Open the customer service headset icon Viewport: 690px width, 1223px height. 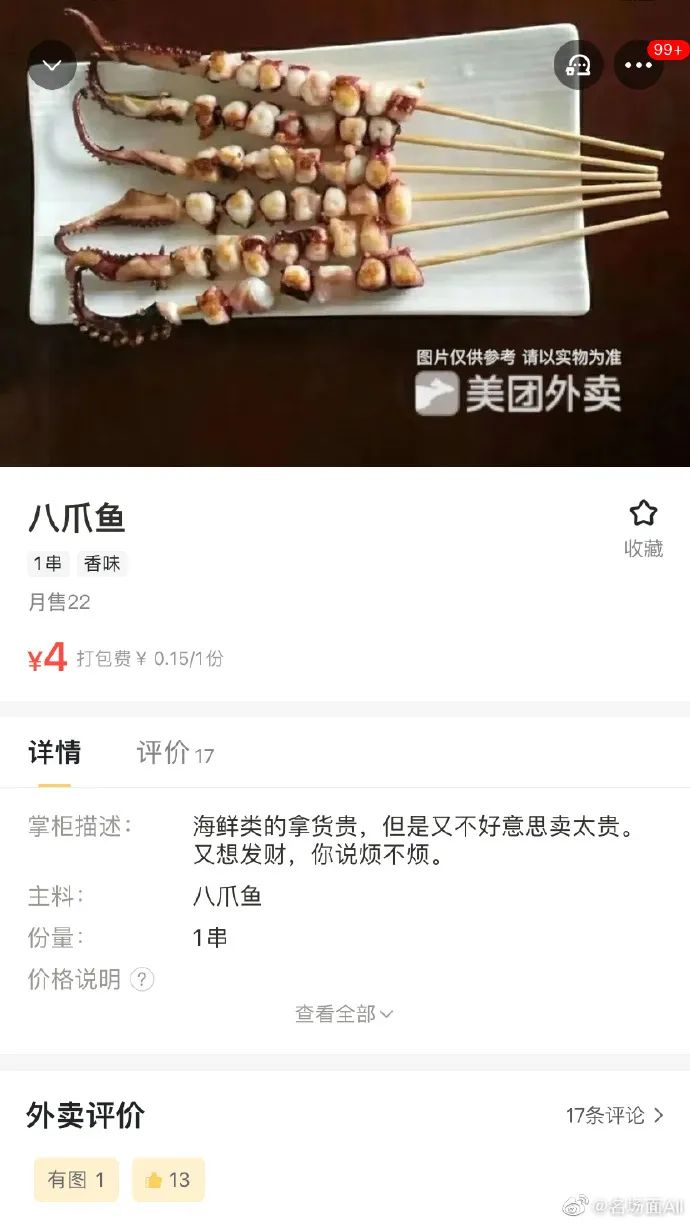point(578,65)
